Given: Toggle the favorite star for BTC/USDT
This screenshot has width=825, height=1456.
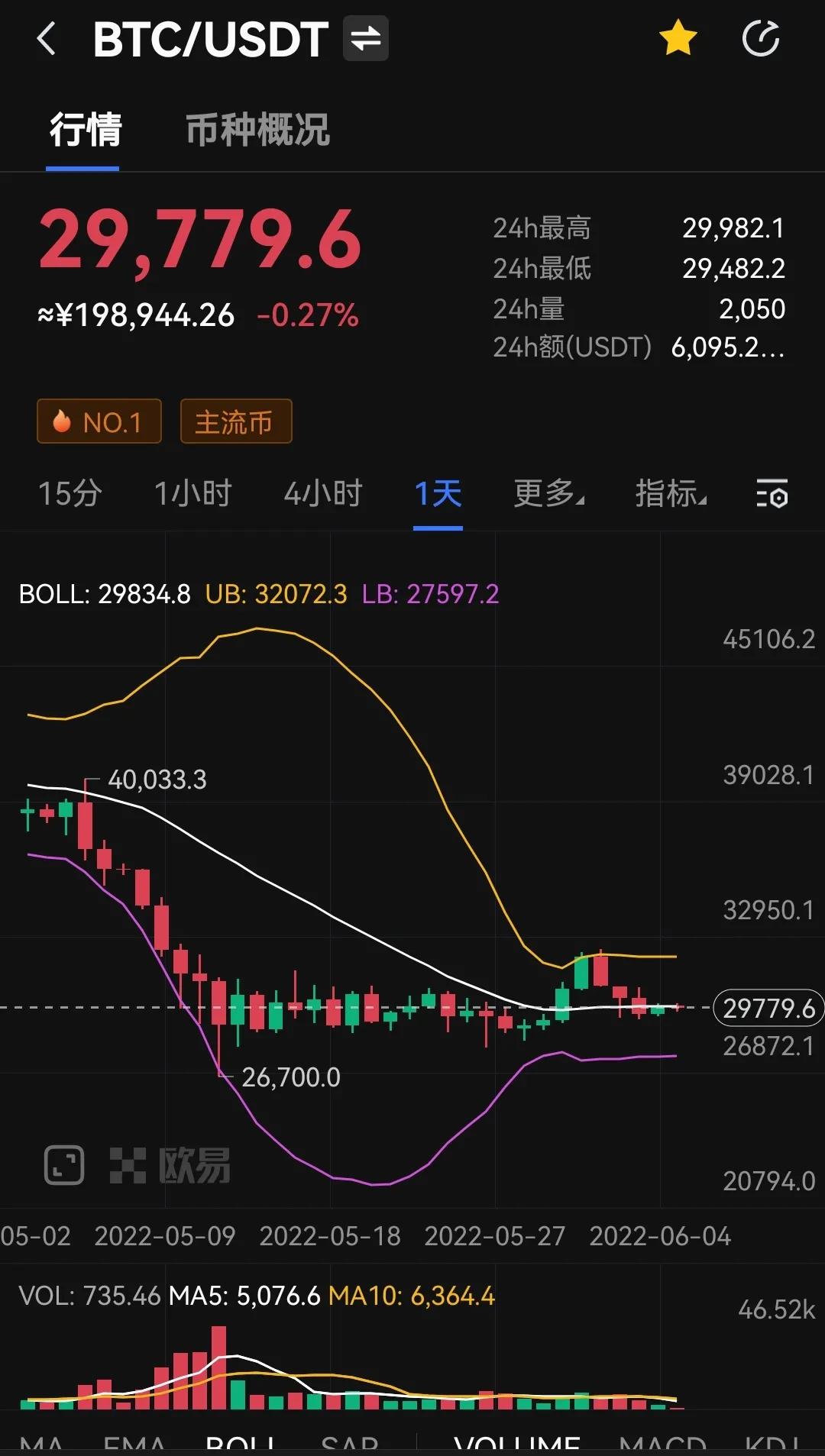Looking at the screenshot, I should pos(678,38).
